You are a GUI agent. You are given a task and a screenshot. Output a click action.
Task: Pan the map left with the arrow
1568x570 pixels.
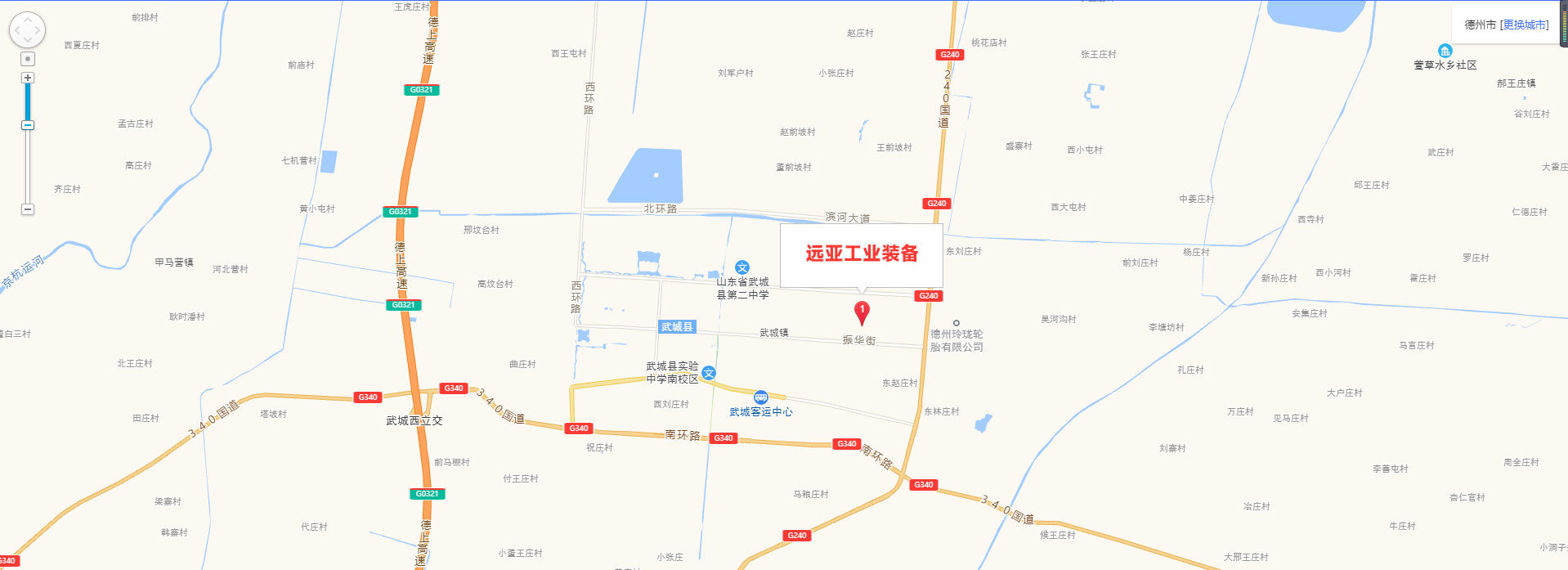[x=16, y=30]
